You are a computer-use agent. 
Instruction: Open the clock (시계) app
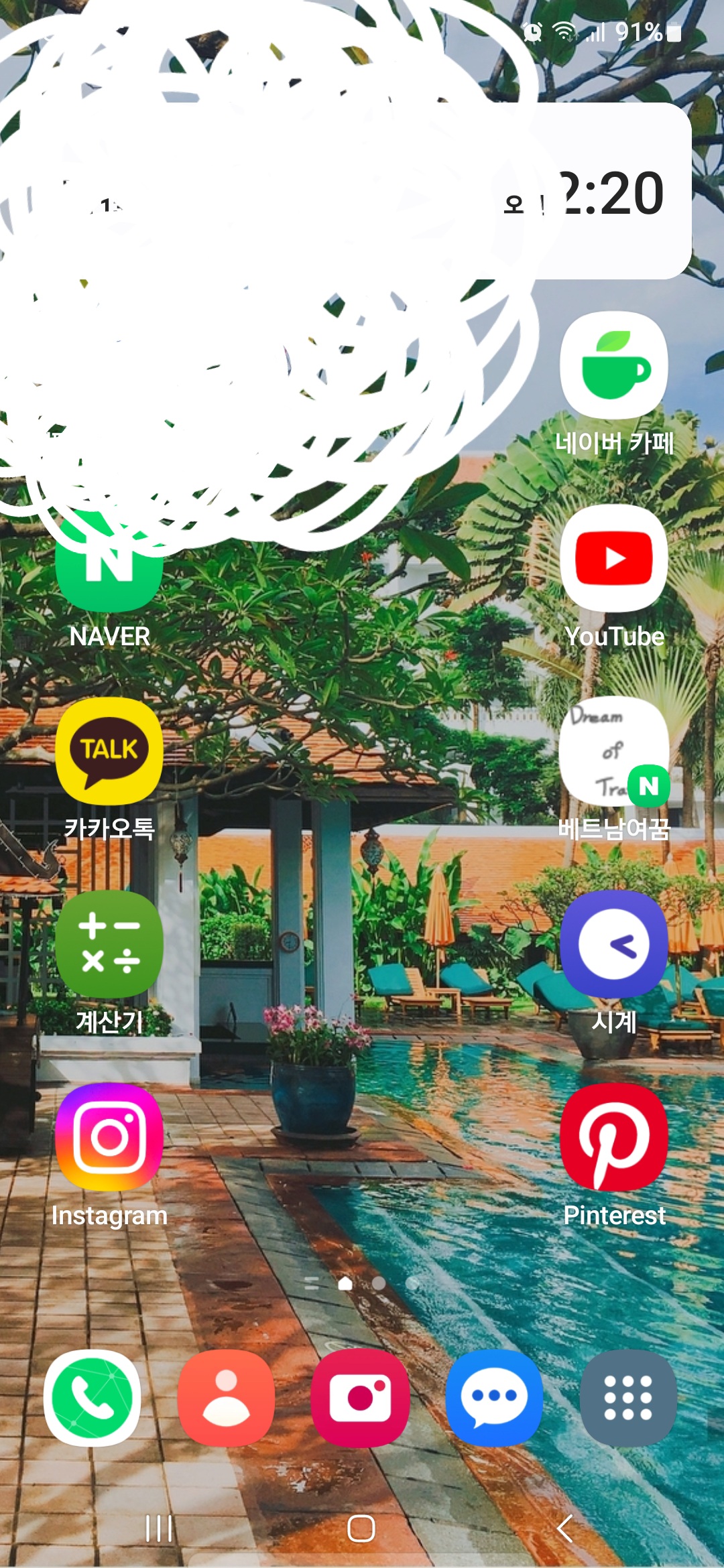[614, 944]
